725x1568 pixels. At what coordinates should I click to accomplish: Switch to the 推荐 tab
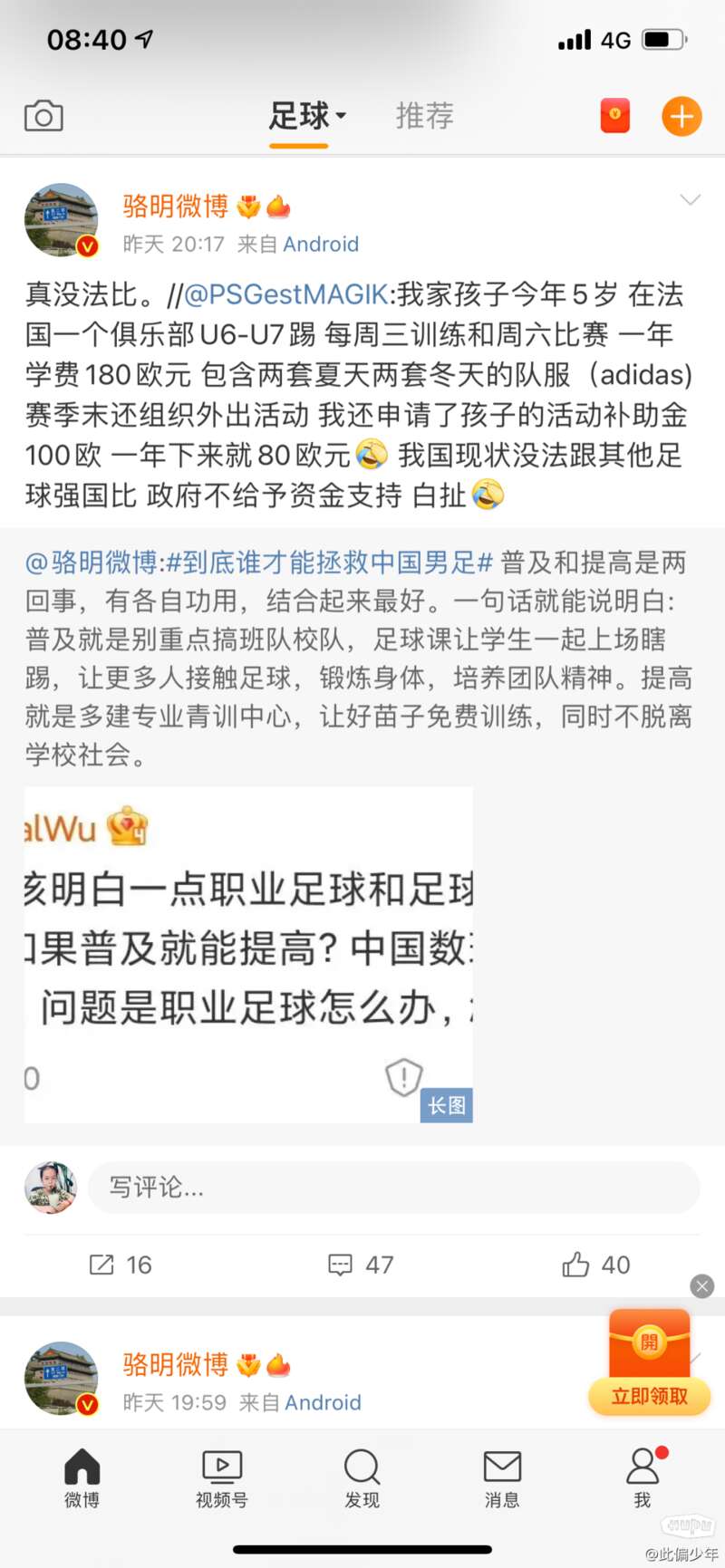click(424, 117)
